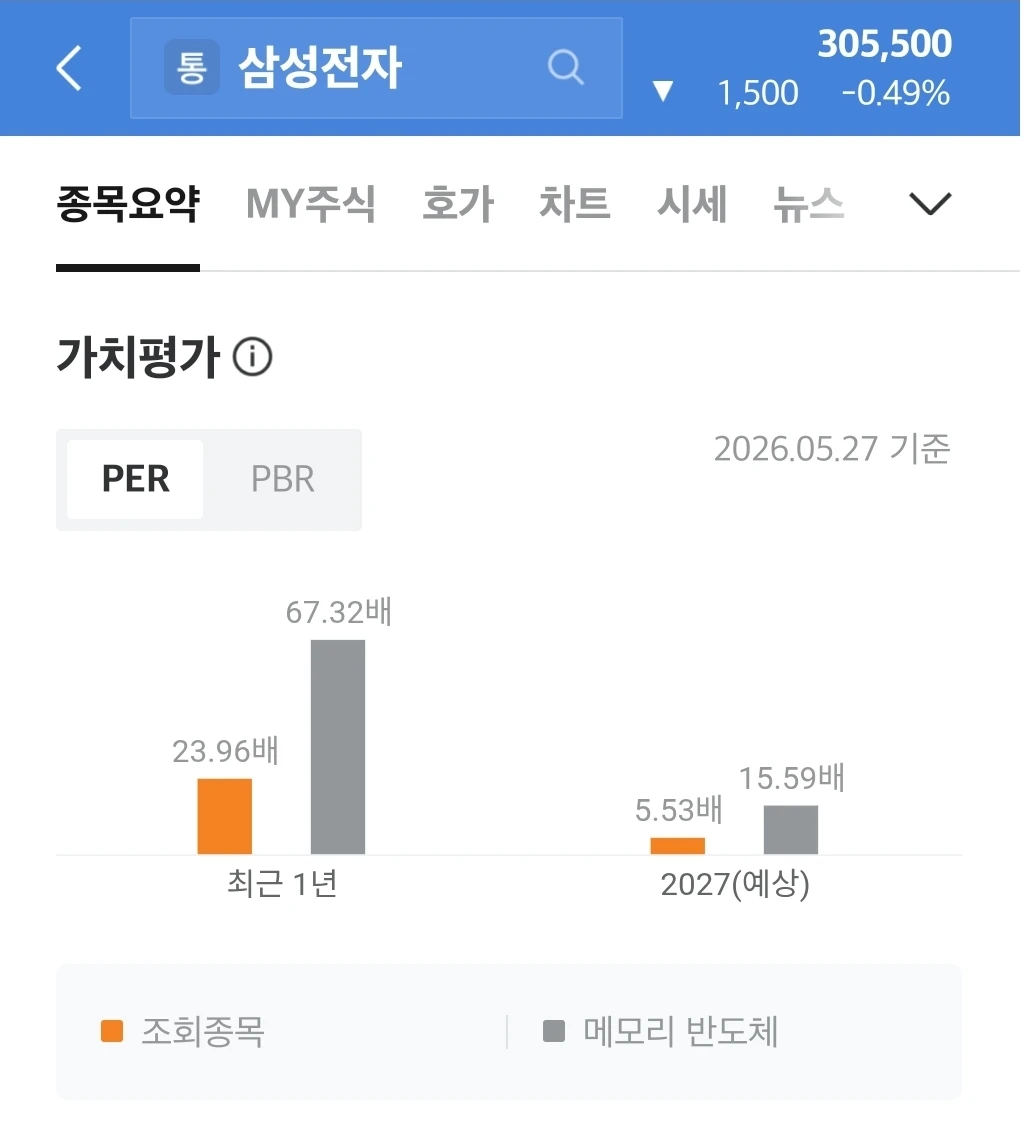Open the 호가 tab
Image resolution: width=1024 pixels, height=1128 pixels.
pyautogui.click(x=458, y=204)
